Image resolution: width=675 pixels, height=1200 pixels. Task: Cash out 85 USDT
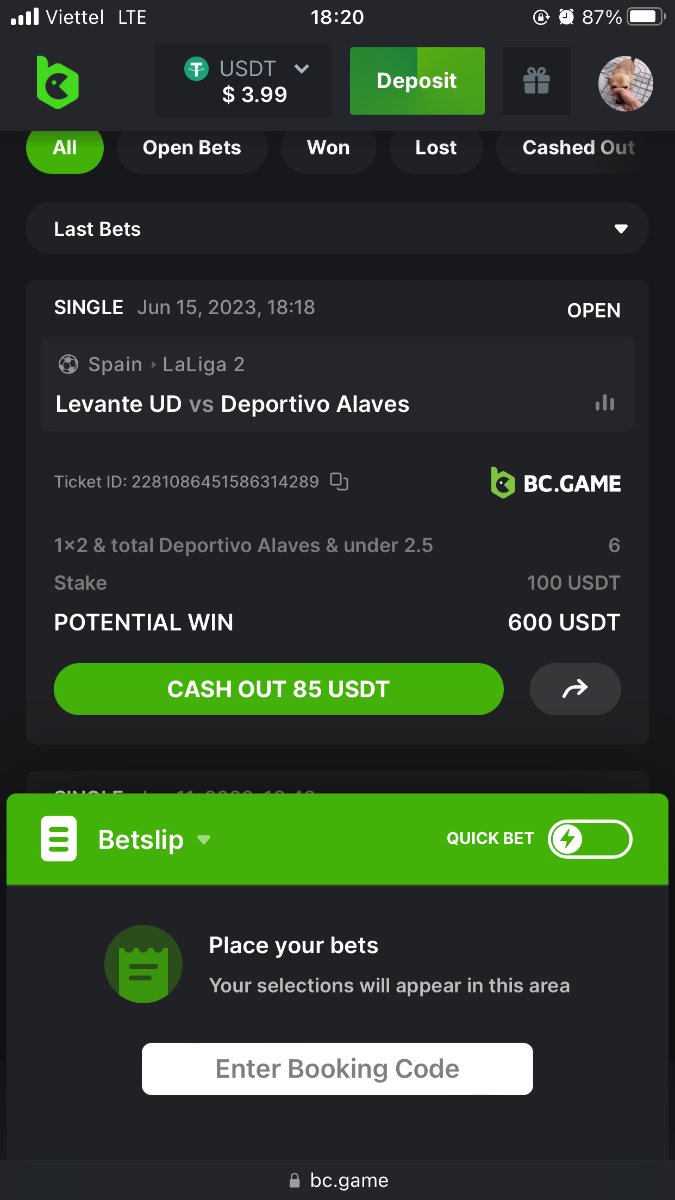(278, 689)
